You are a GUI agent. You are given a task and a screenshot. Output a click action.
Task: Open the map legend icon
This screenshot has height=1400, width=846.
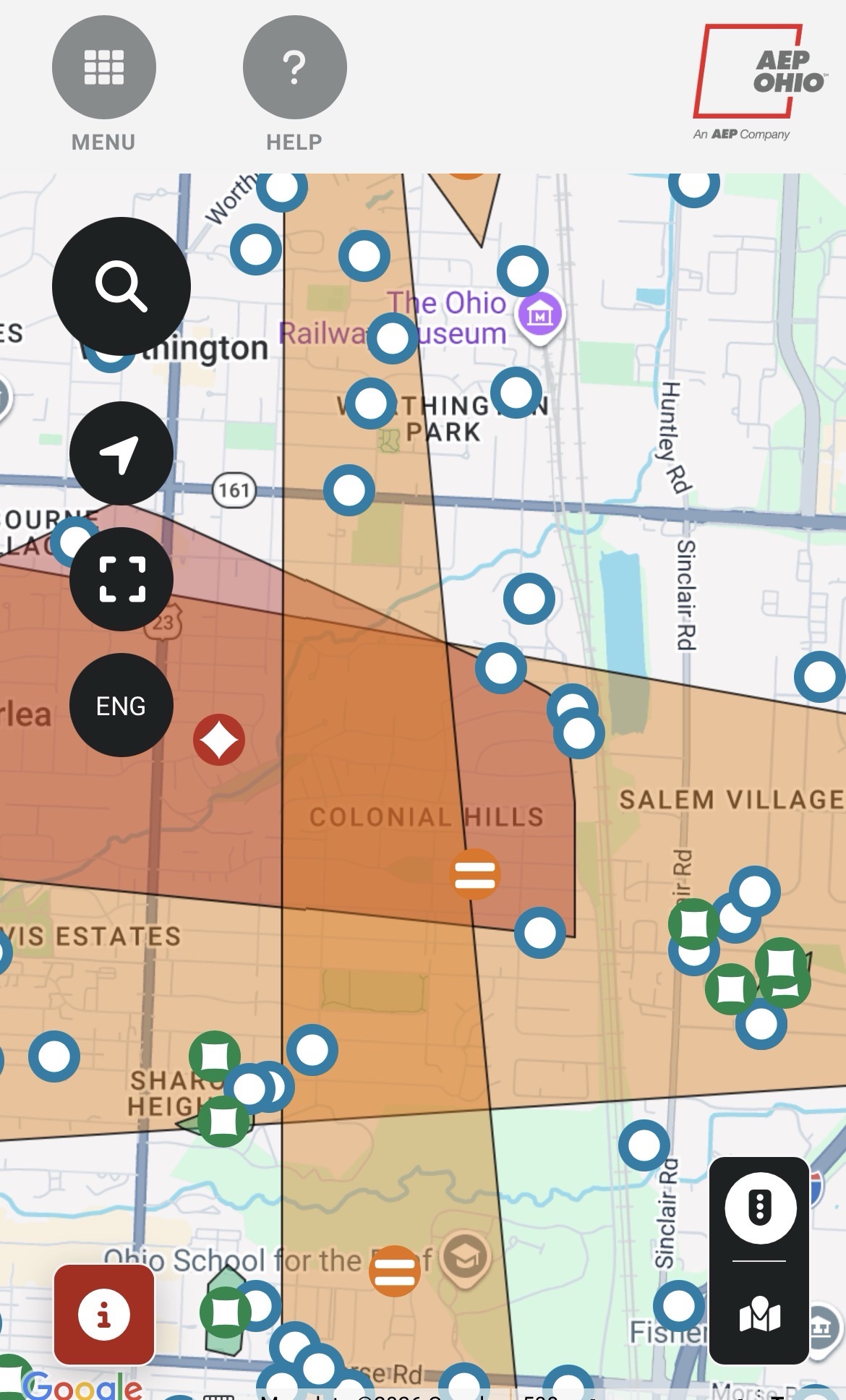[x=759, y=1208]
